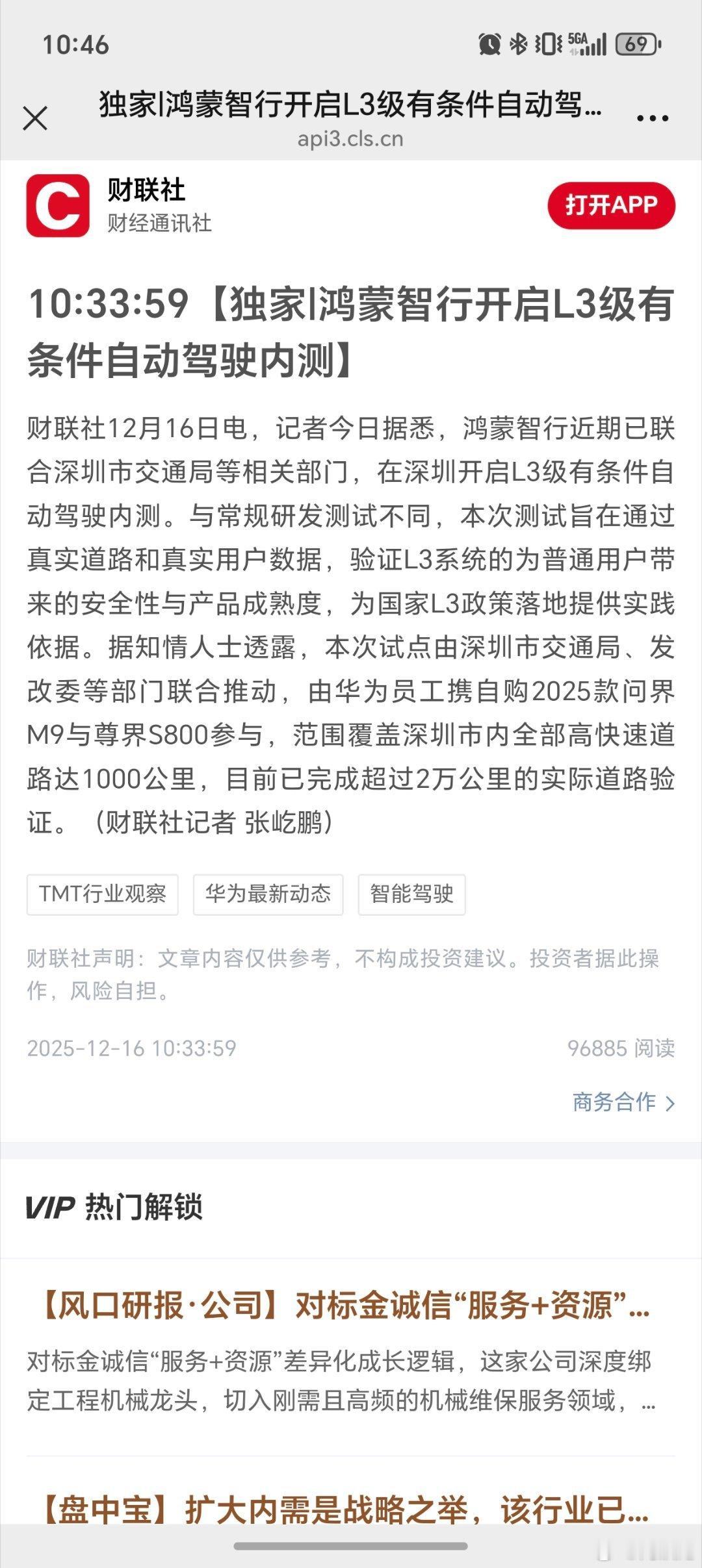The width and height of the screenshot is (702, 1568).
Task: Select the 智能驾驶 tag
Action: tap(412, 894)
